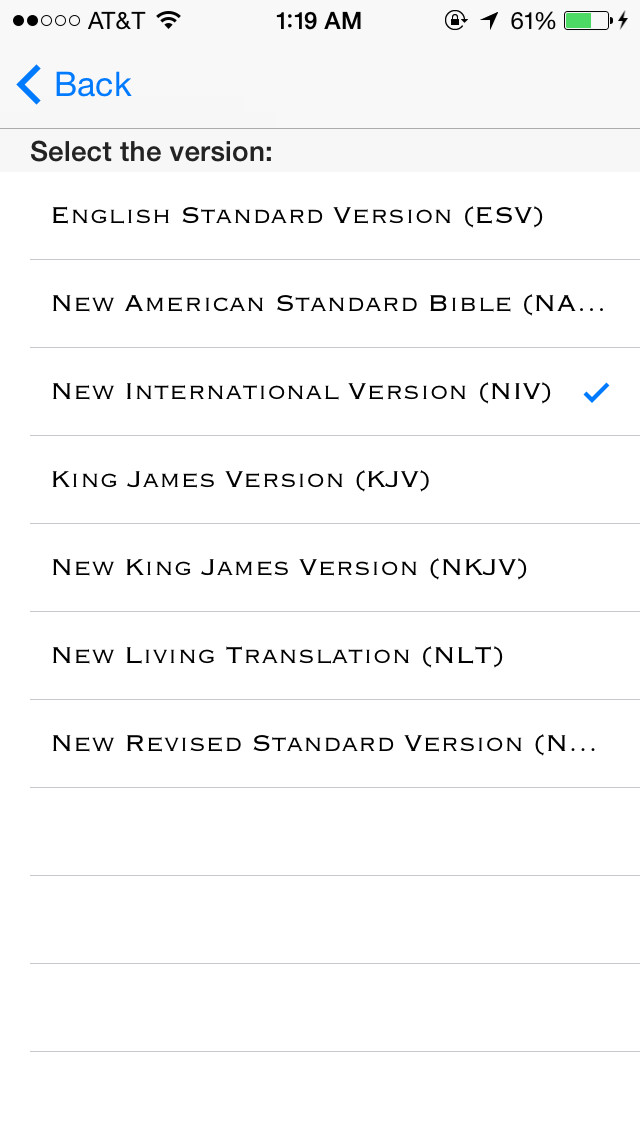Pick King James Version (KJV)

(320, 480)
